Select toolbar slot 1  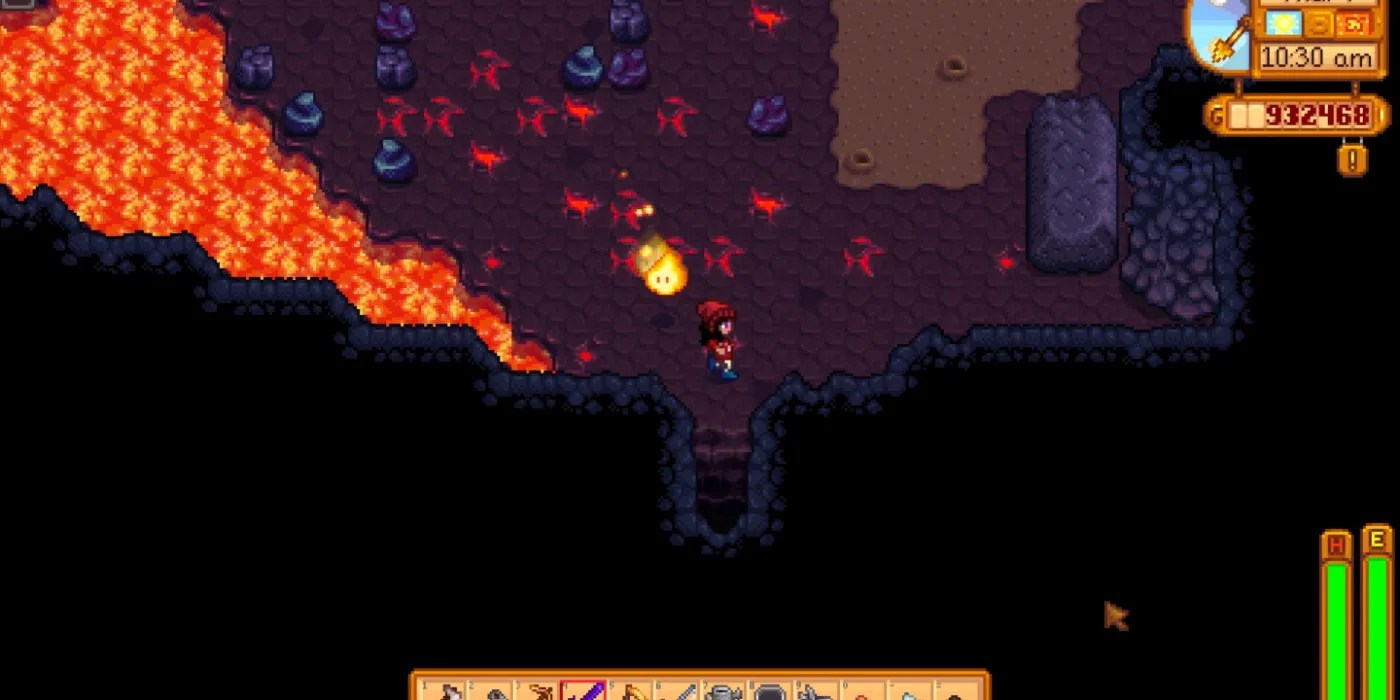(443, 692)
